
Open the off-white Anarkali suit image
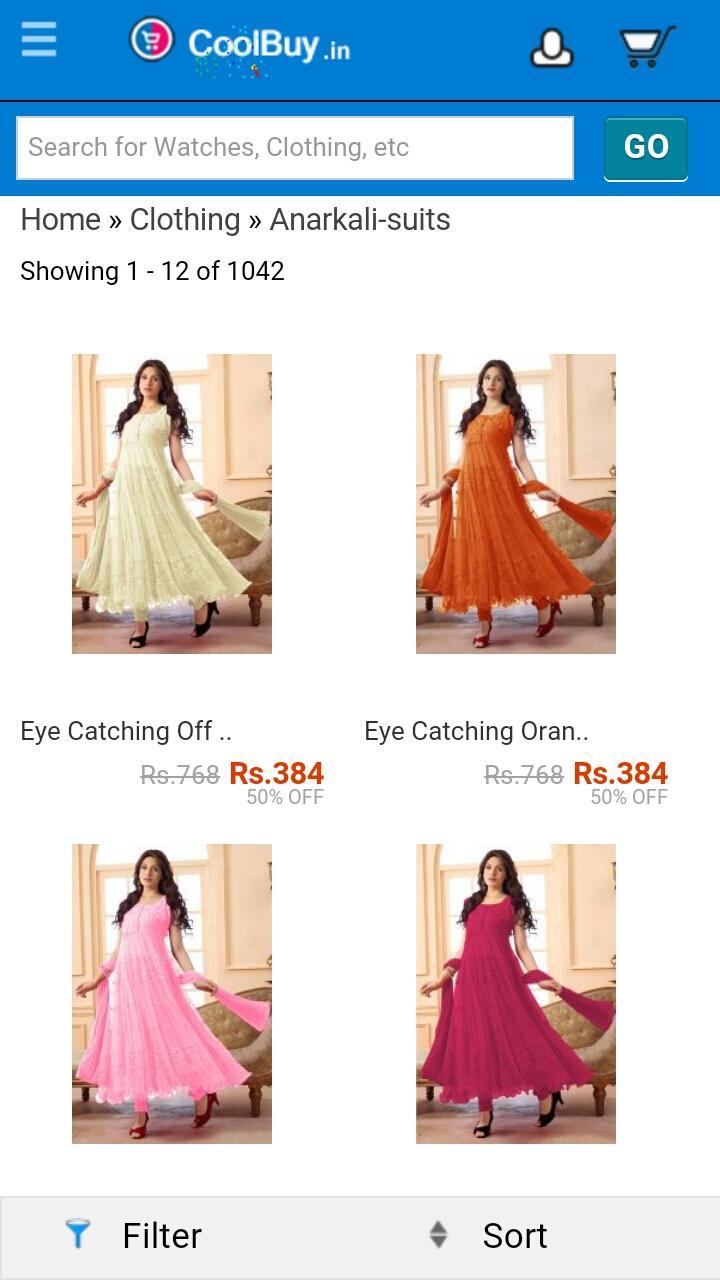tap(172, 503)
